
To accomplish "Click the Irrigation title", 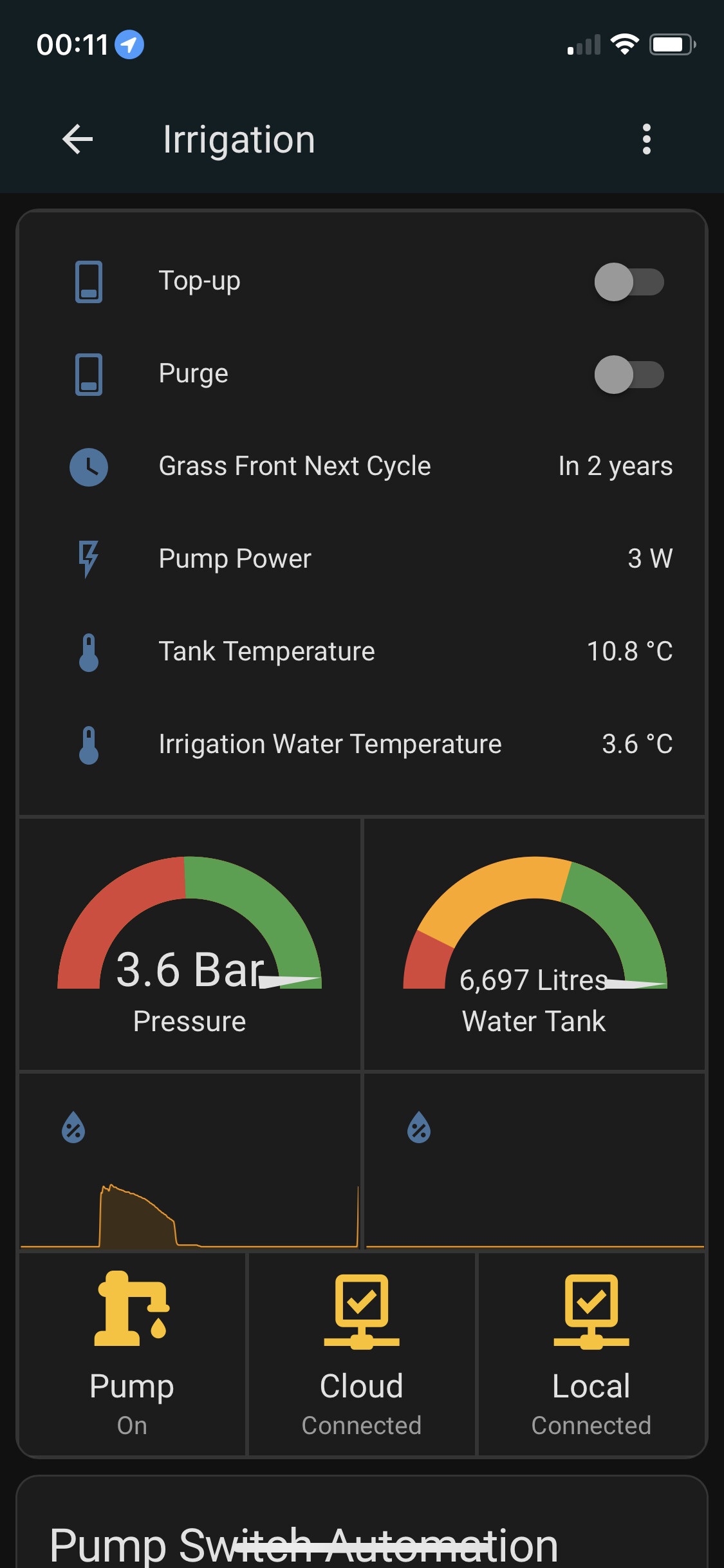I will tap(239, 139).
